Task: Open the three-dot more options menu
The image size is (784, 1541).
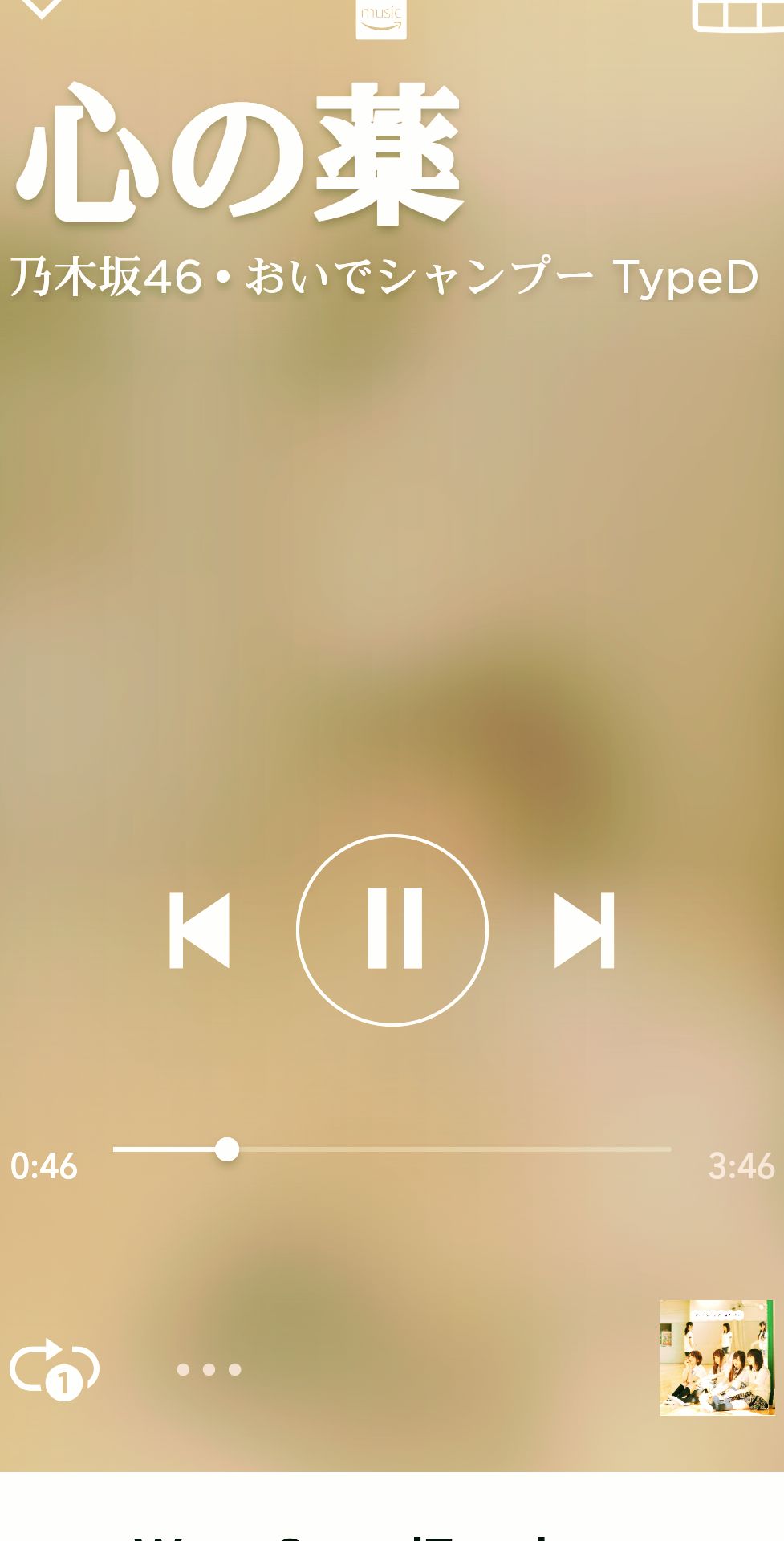Action: coord(209,1369)
